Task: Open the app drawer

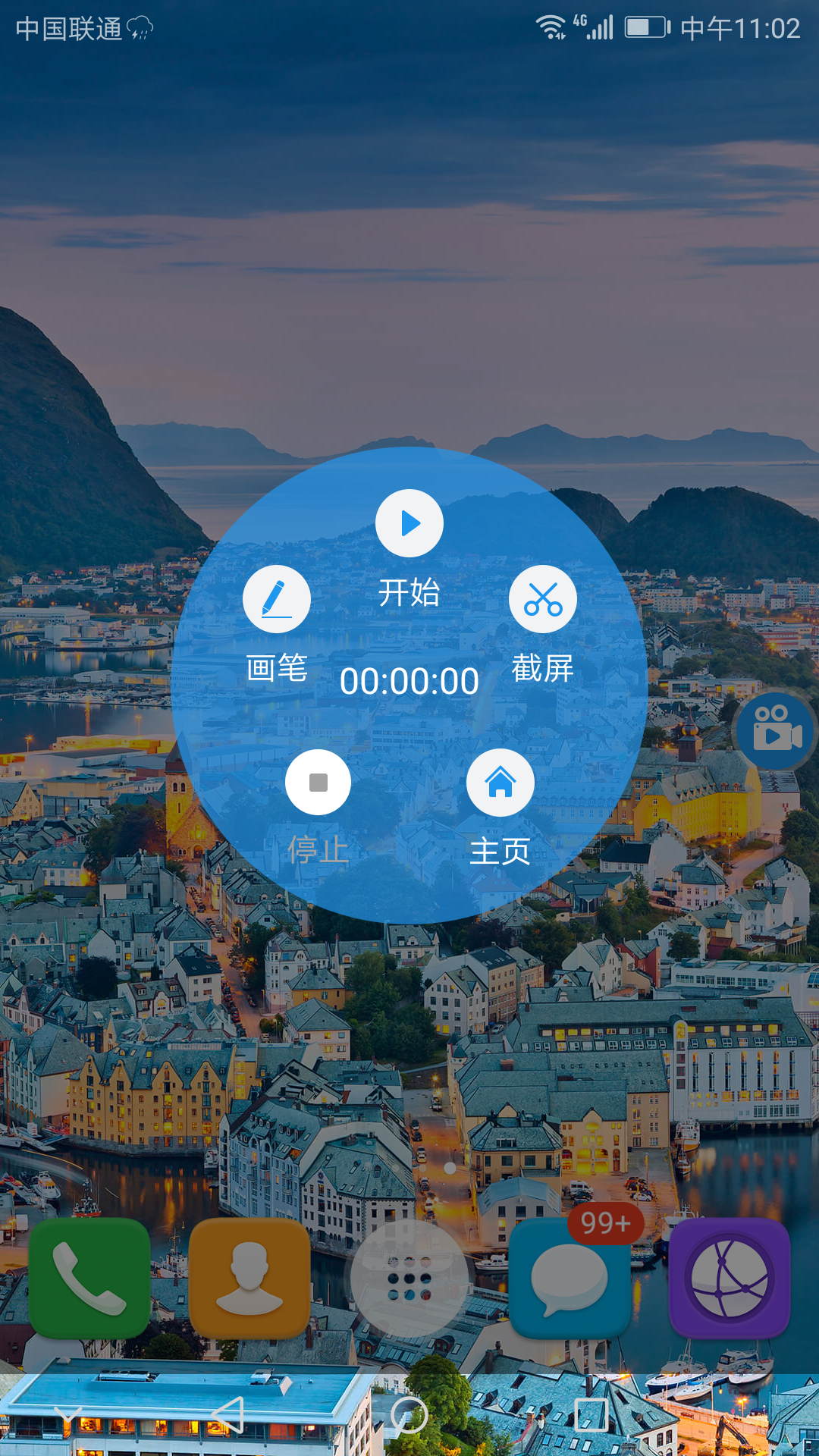Action: pos(409,1279)
